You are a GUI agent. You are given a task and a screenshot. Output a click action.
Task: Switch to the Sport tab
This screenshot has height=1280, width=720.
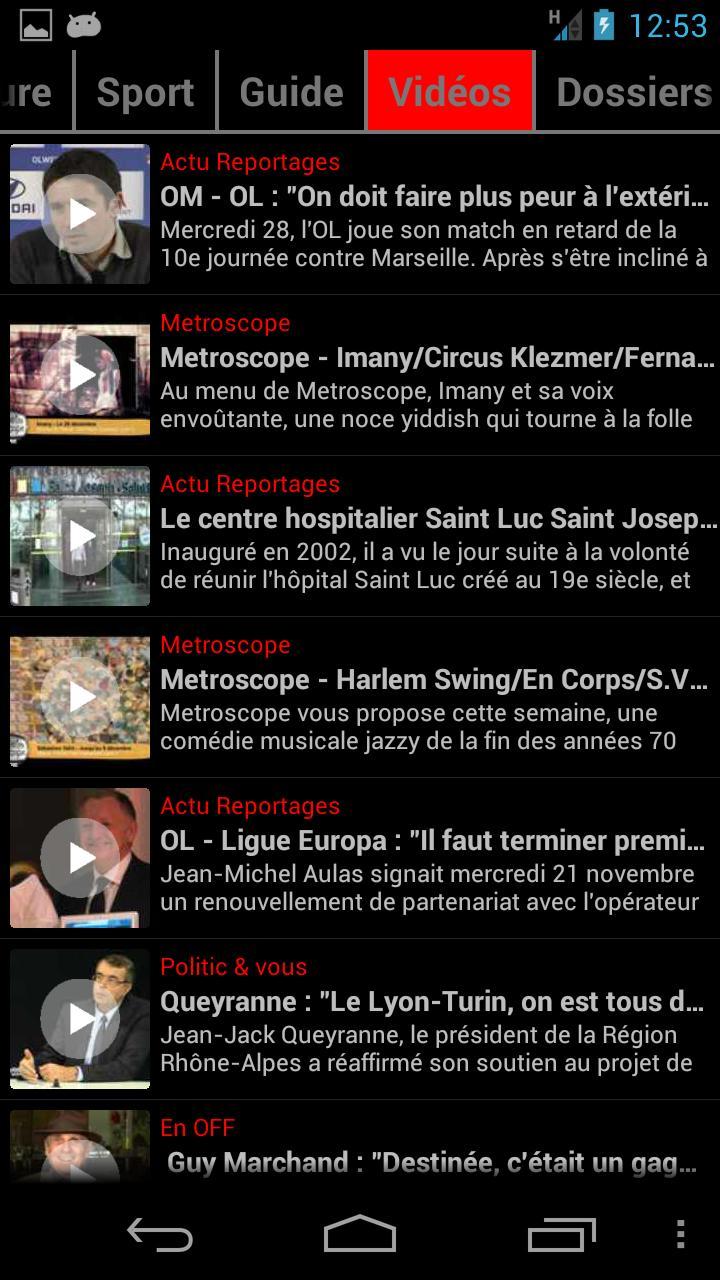(145, 92)
